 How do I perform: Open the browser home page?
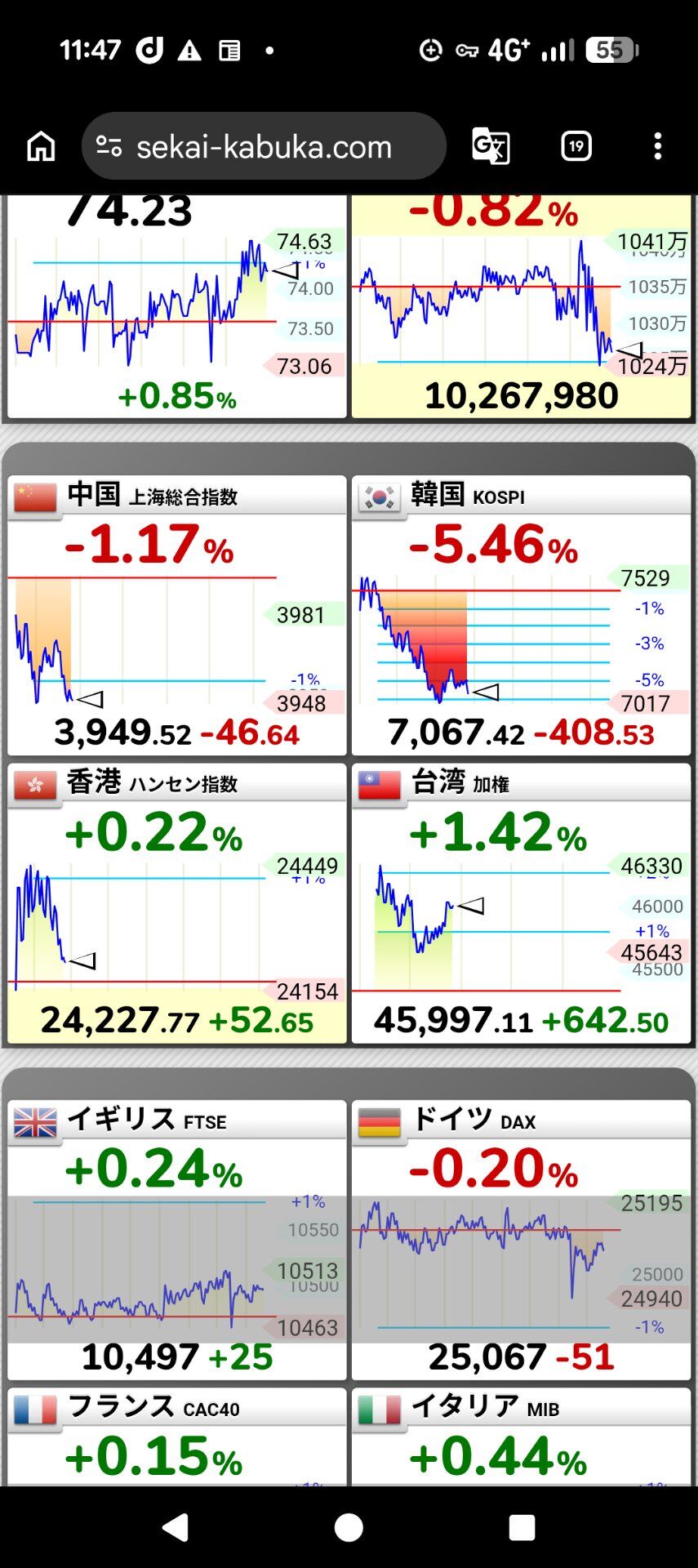(x=41, y=147)
